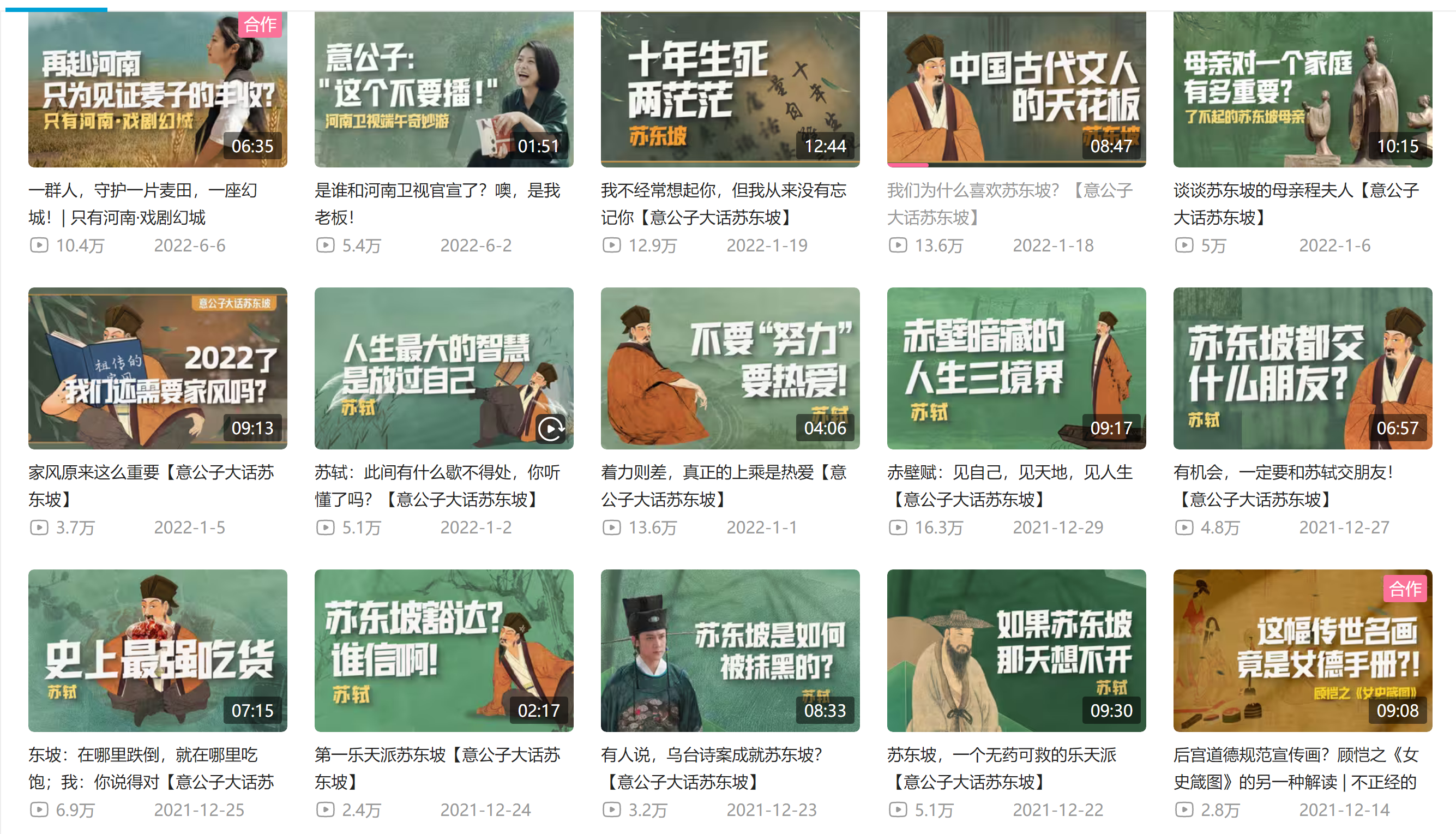The height and width of the screenshot is (834, 1456).
Task: Open the 09:30 video 苏东坡，一个无药可救的乐天派
Action: tap(1016, 650)
